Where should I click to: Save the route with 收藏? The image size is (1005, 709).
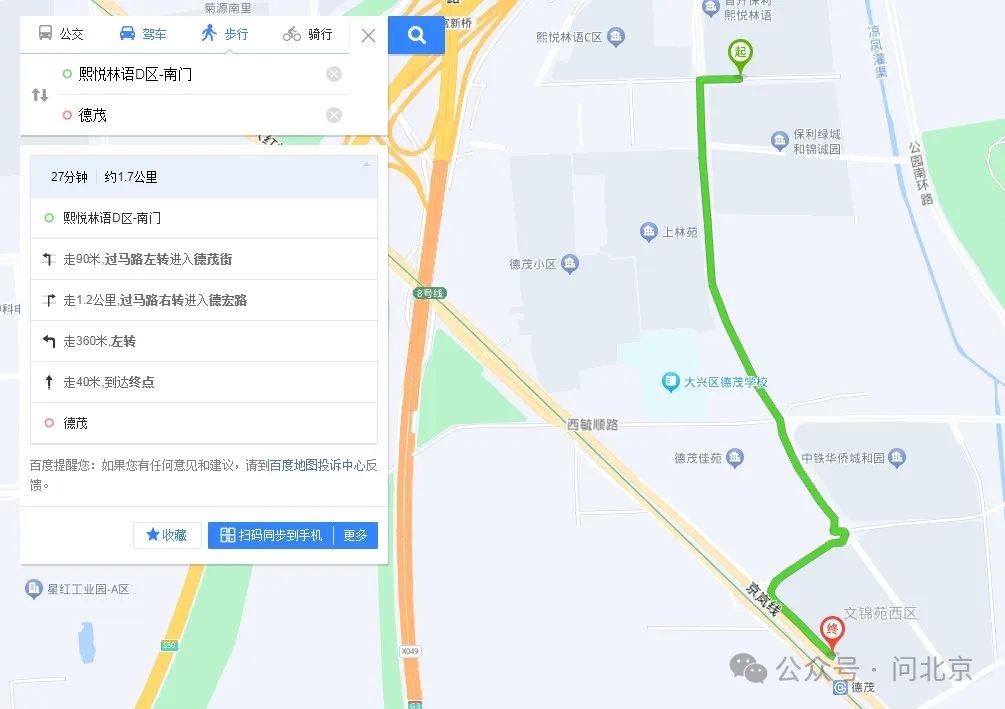point(167,535)
